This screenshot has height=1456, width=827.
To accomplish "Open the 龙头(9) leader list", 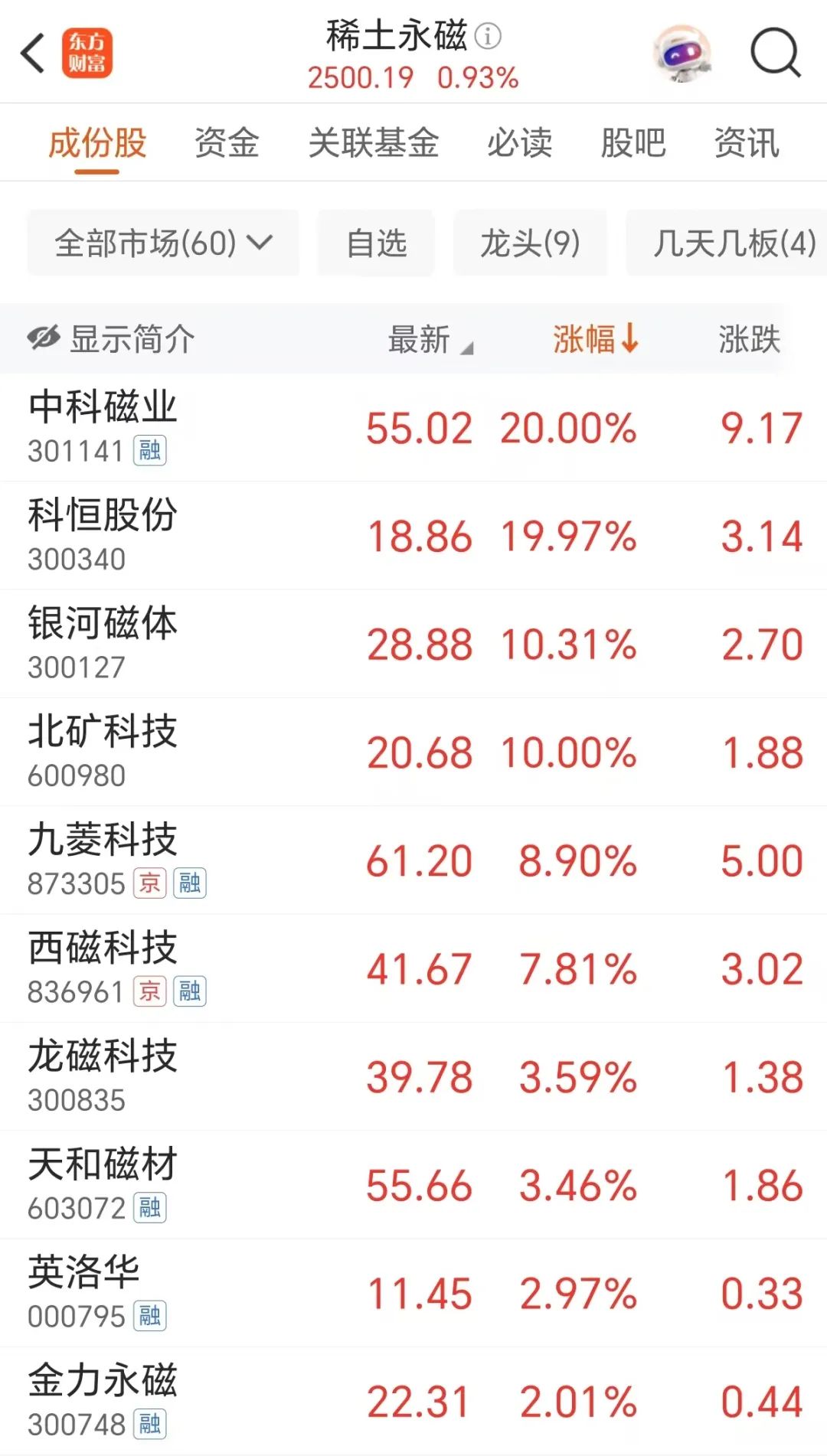I will tap(531, 243).
